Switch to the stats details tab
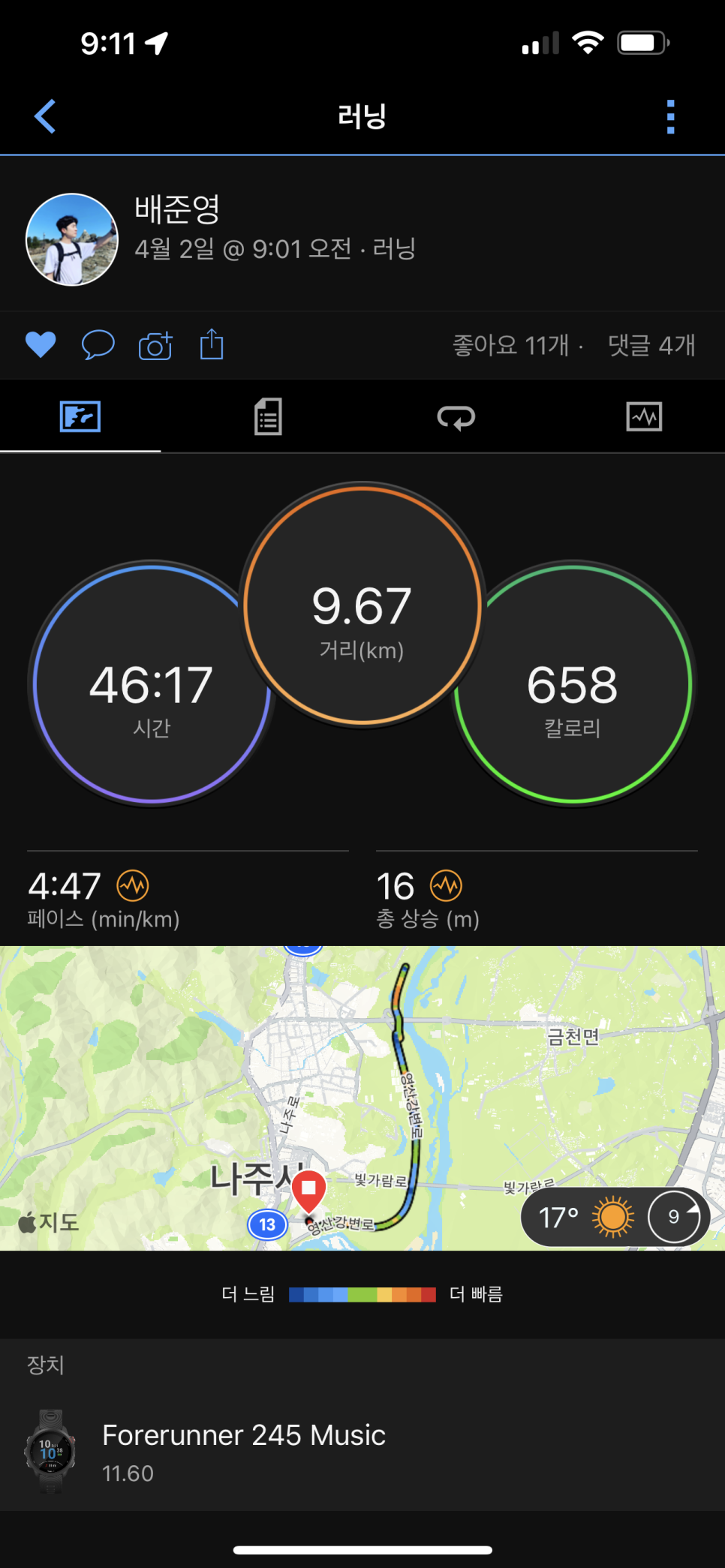Image resolution: width=725 pixels, height=1568 pixels. tap(268, 416)
